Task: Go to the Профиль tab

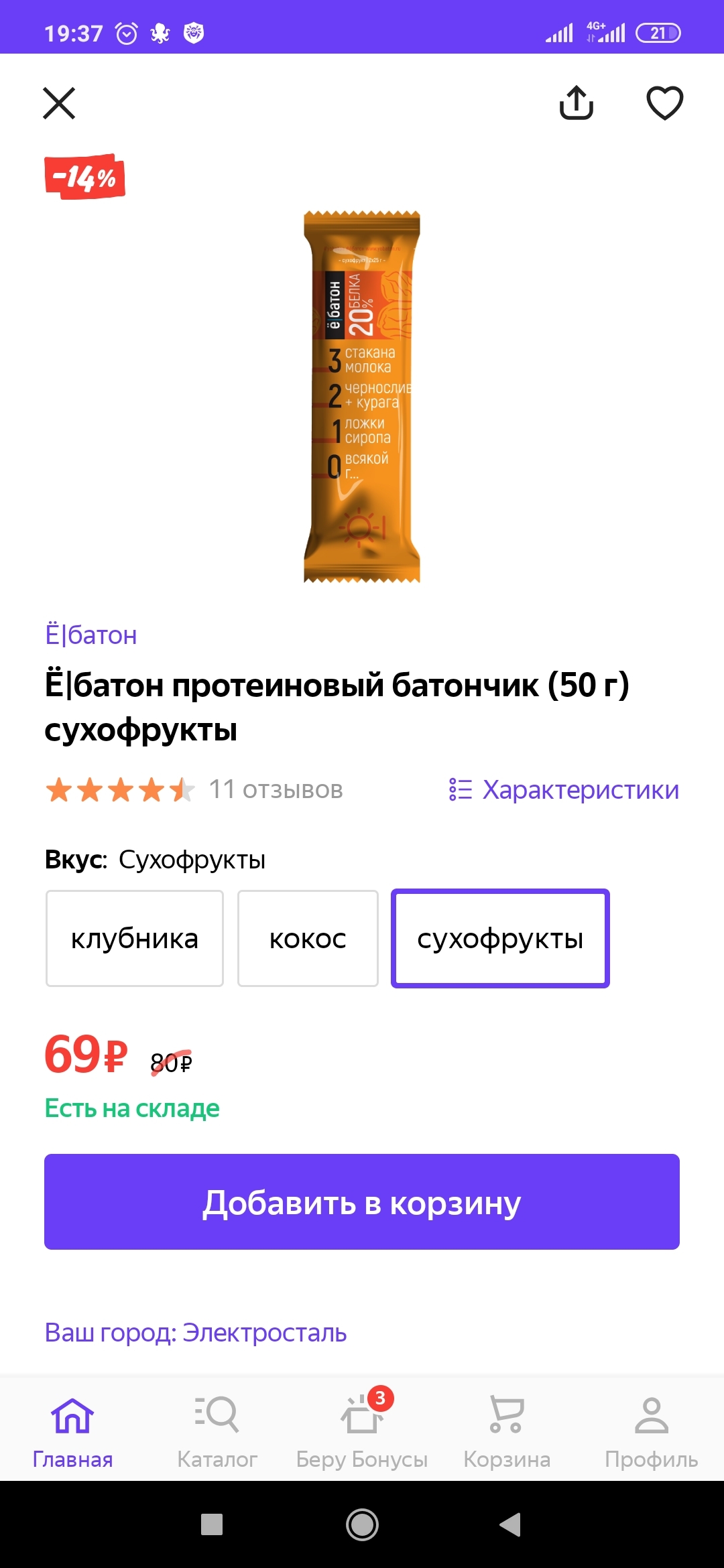Action: 652,1427
